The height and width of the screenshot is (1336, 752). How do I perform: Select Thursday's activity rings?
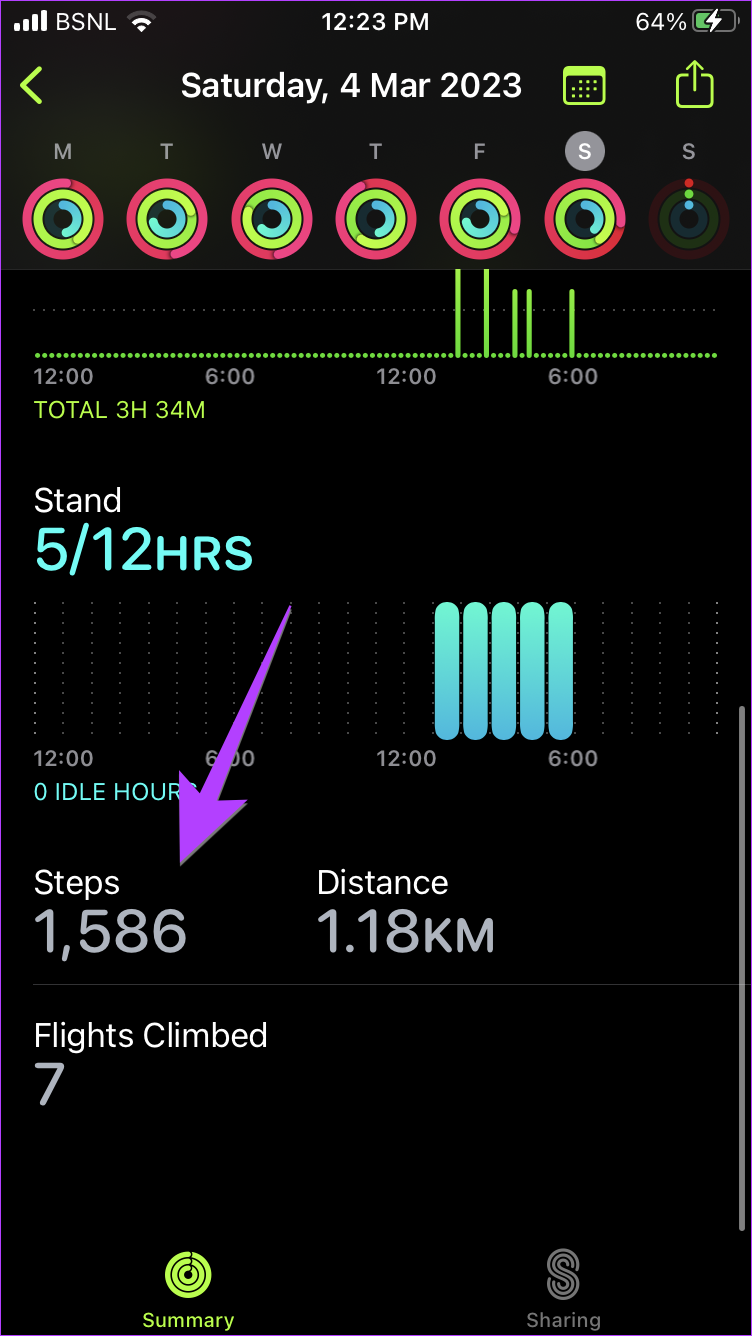[x=376, y=219]
